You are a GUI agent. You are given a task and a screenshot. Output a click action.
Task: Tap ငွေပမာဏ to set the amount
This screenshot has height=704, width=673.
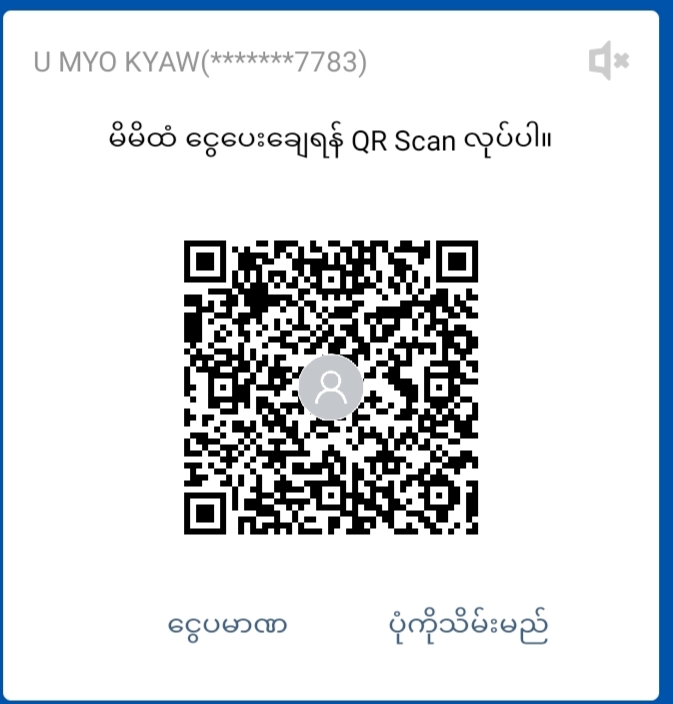pyautogui.click(x=228, y=626)
